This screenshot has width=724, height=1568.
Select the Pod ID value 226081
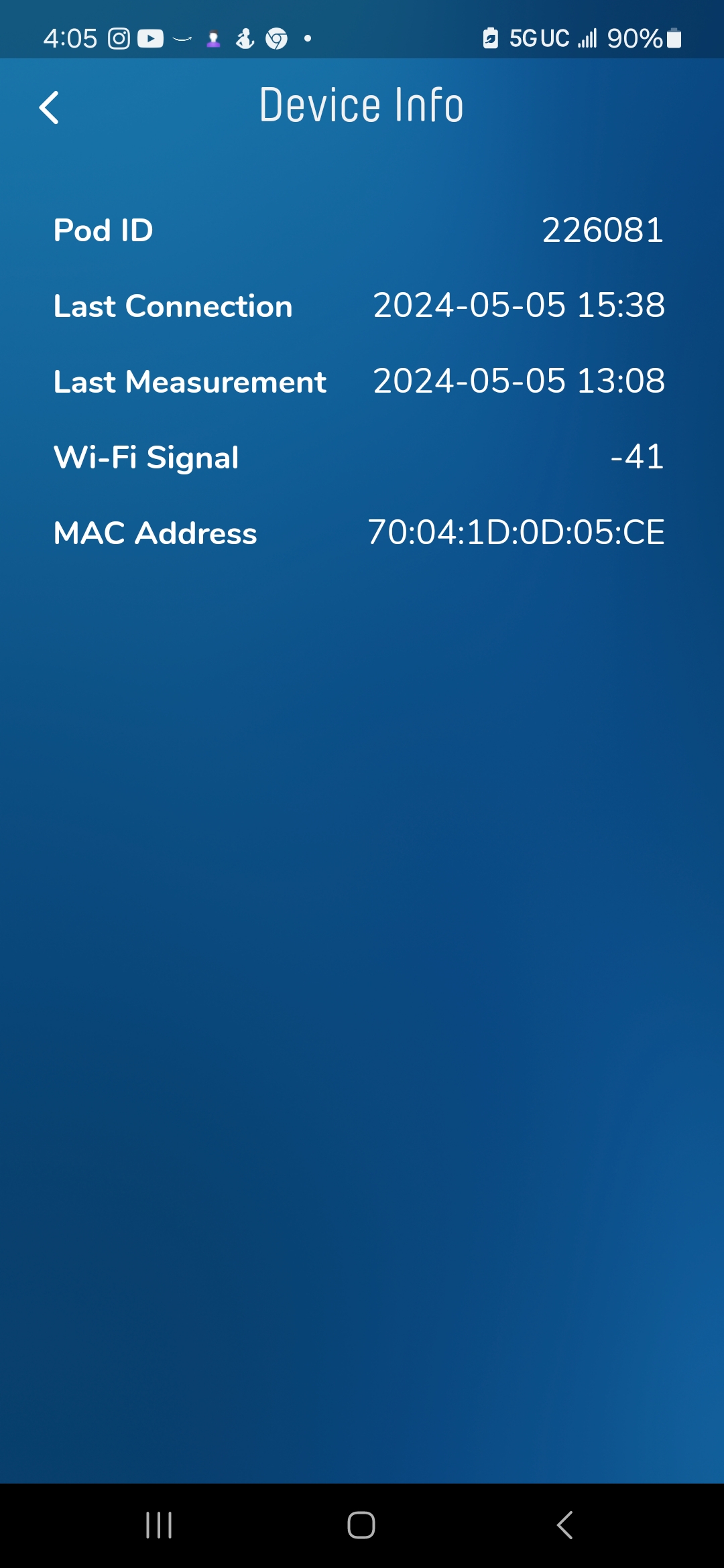tap(602, 230)
